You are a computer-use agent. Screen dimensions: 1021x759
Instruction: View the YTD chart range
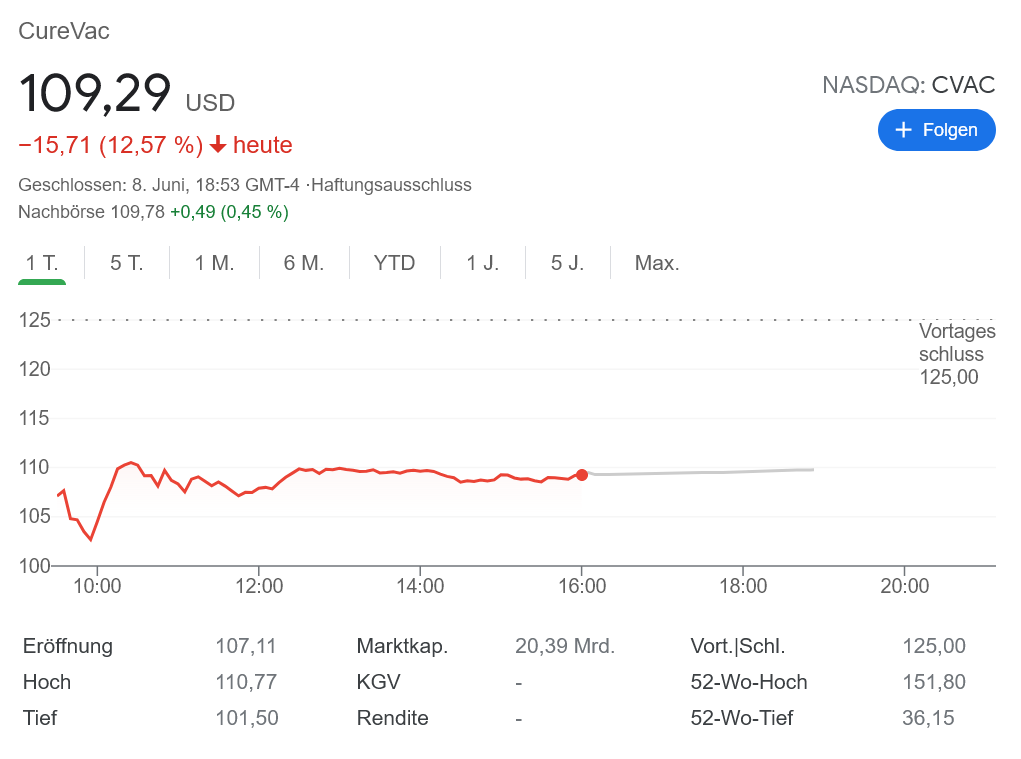(x=394, y=263)
